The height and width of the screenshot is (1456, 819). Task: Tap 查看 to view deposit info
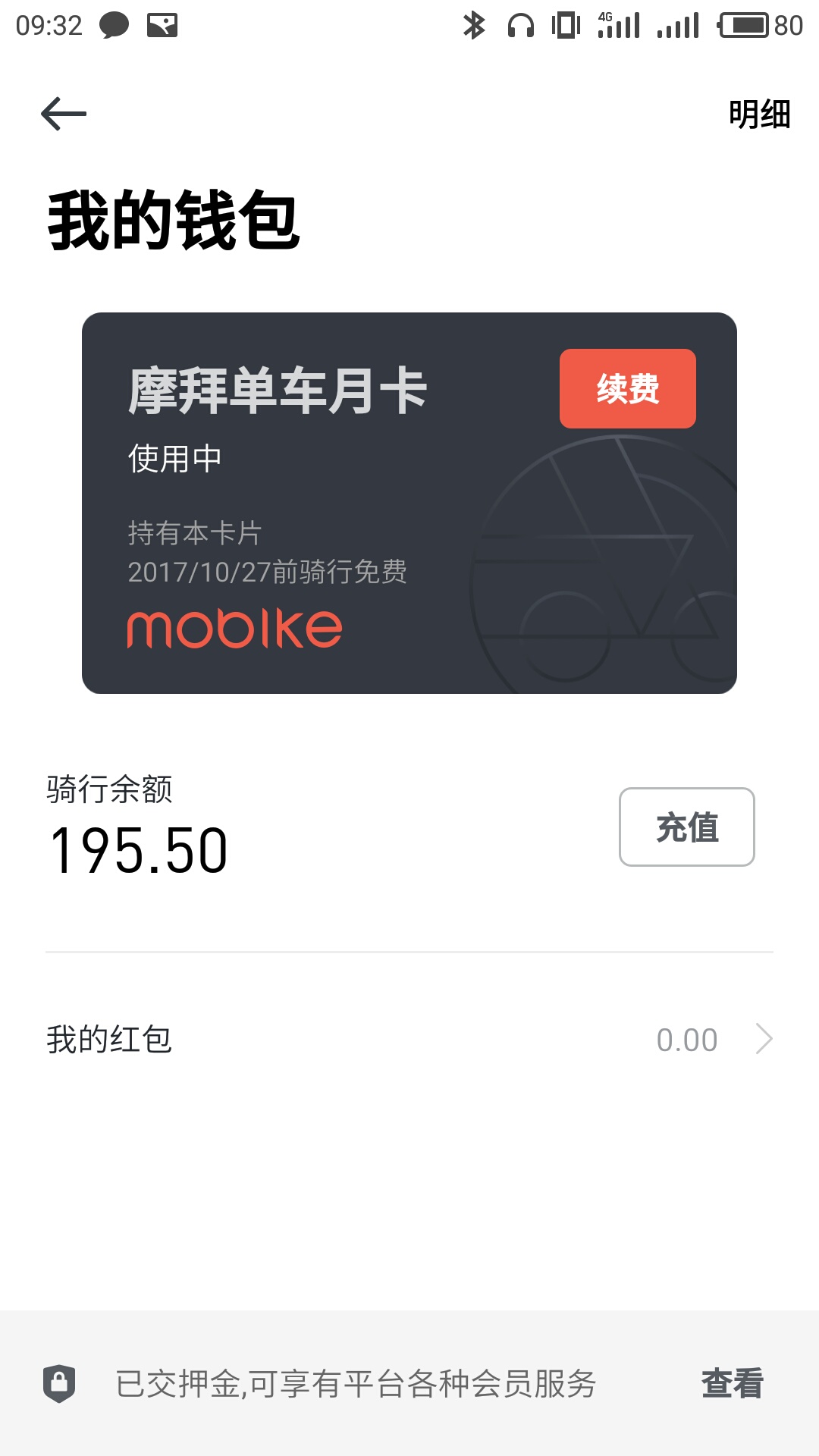(732, 1383)
